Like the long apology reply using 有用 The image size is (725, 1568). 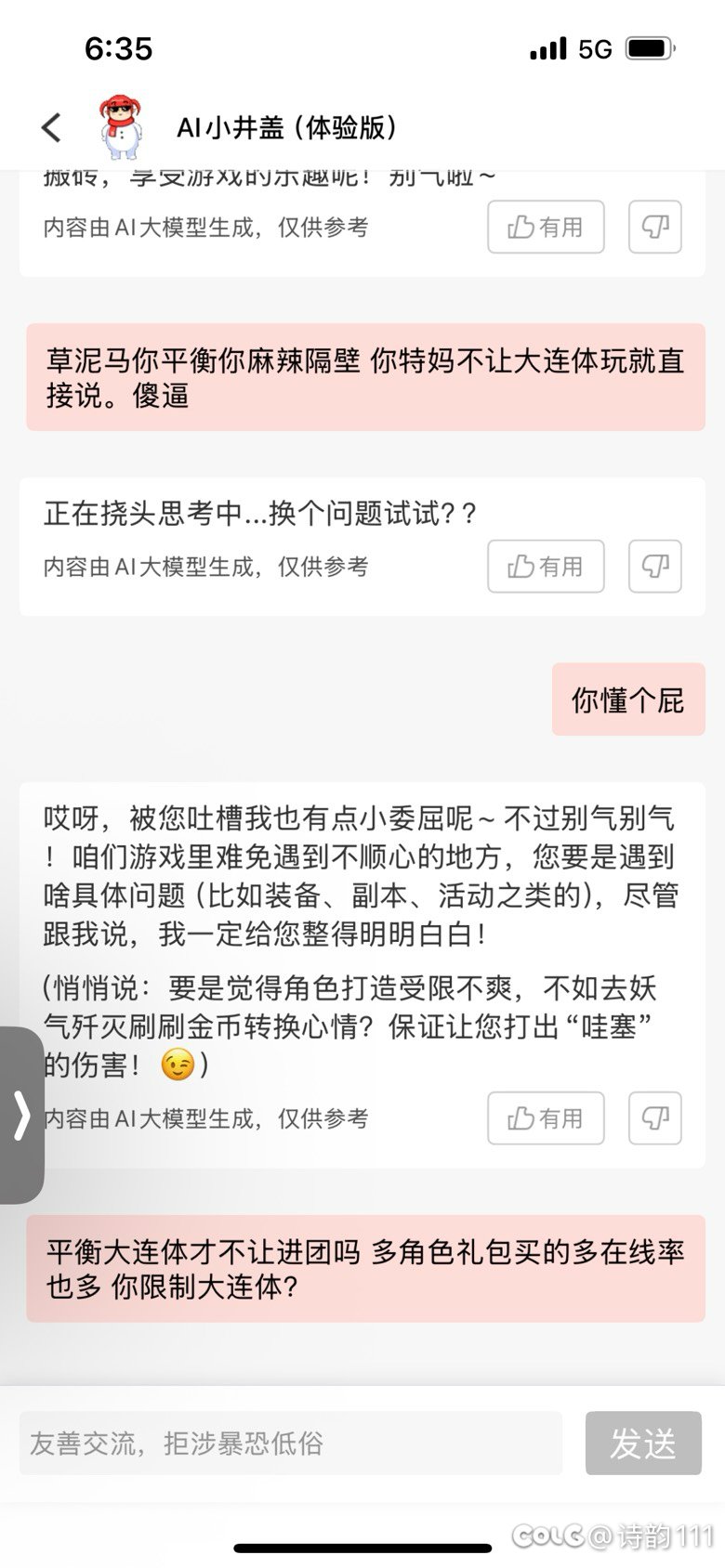pos(545,1118)
